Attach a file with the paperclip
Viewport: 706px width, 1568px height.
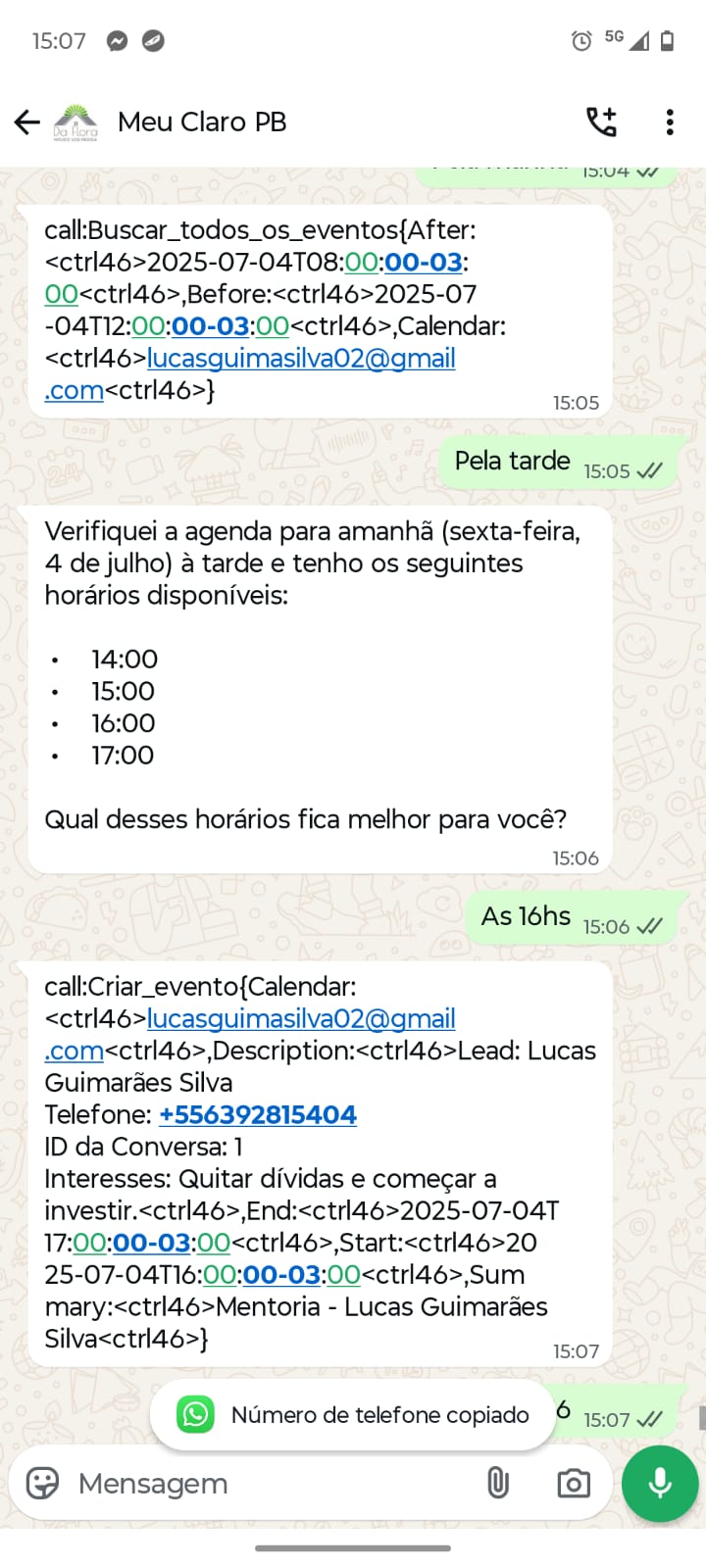[498, 1483]
